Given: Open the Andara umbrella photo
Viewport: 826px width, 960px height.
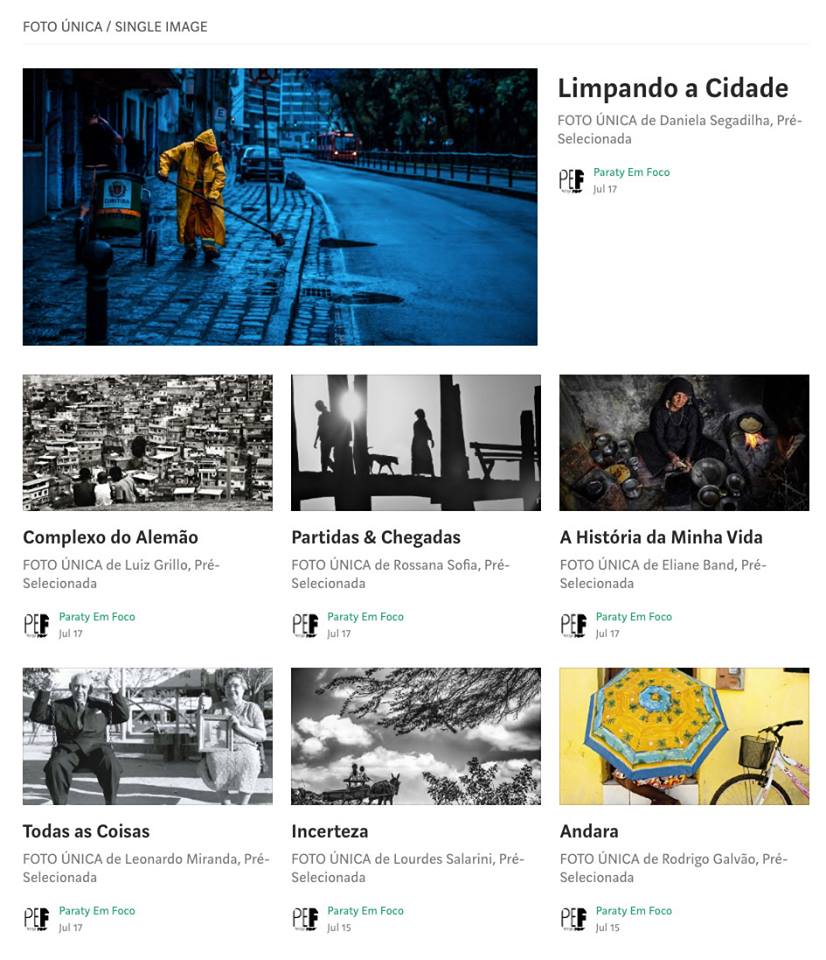Looking at the screenshot, I should [x=684, y=736].
